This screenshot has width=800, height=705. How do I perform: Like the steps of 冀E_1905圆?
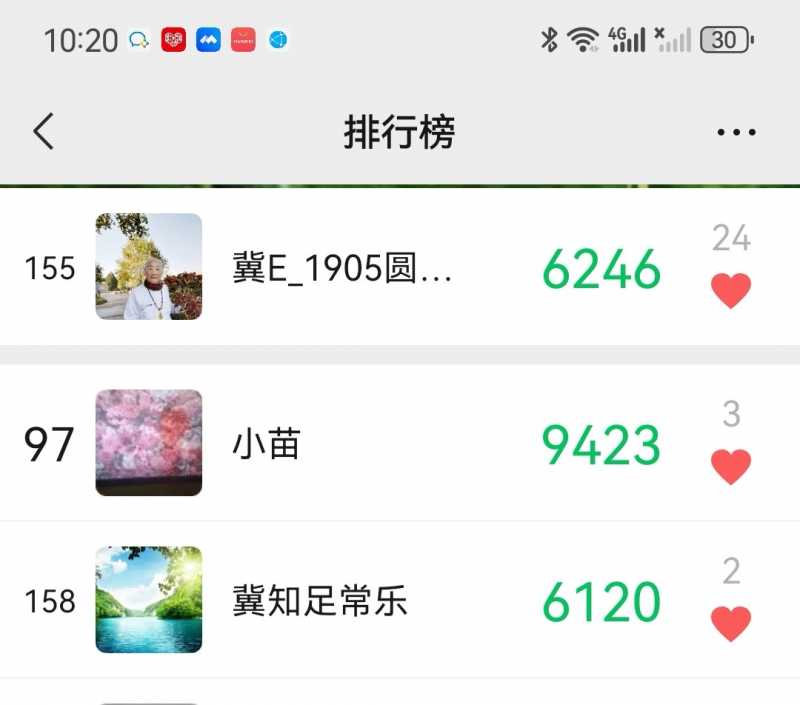coord(731,291)
